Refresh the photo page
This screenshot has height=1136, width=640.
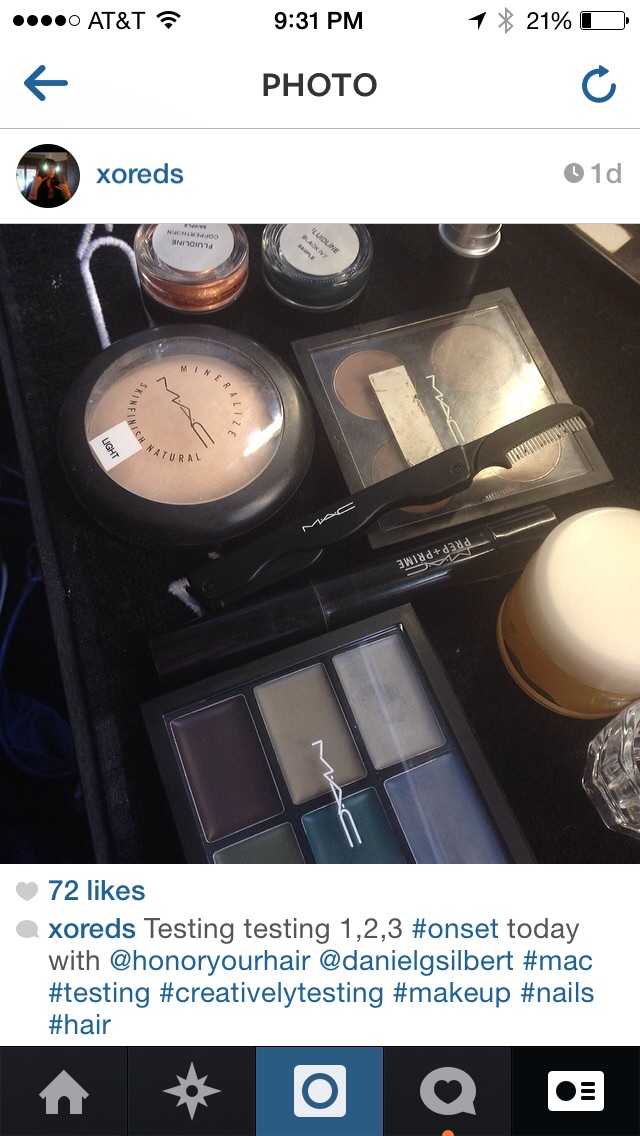[x=598, y=85]
